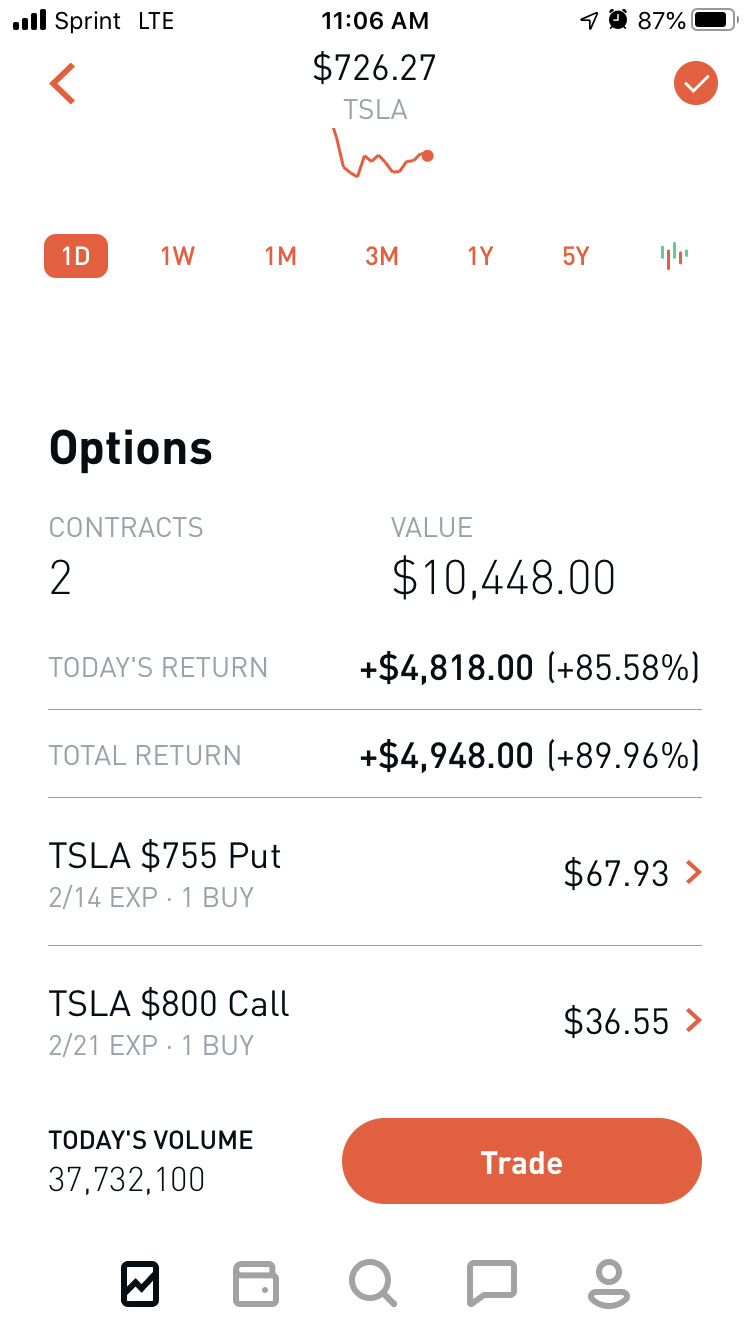Tap the Trade button
The width and height of the screenshot is (750, 1334).
[522, 1161]
